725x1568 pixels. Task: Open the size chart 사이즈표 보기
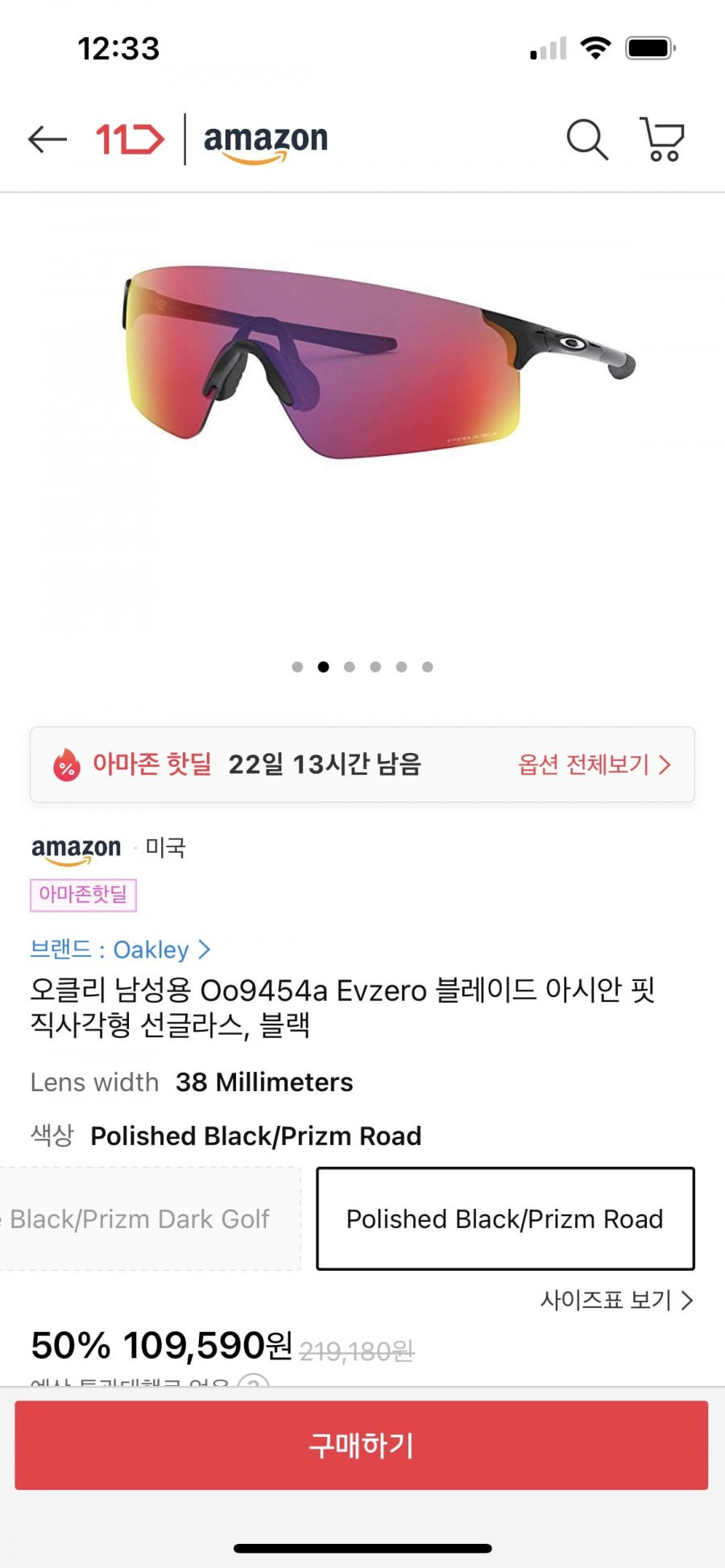pyautogui.click(x=616, y=1300)
